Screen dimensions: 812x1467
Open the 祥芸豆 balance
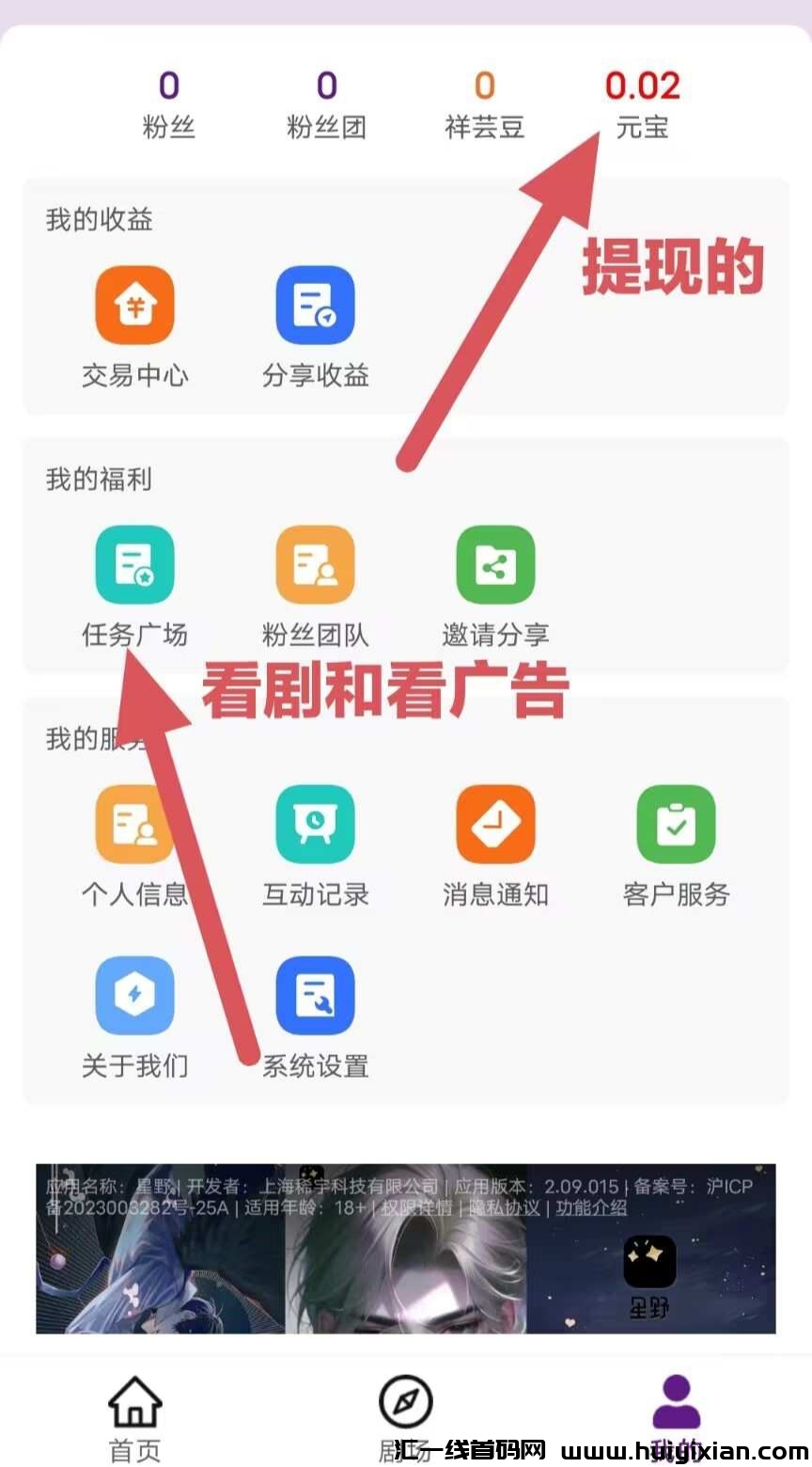(484, 102)
